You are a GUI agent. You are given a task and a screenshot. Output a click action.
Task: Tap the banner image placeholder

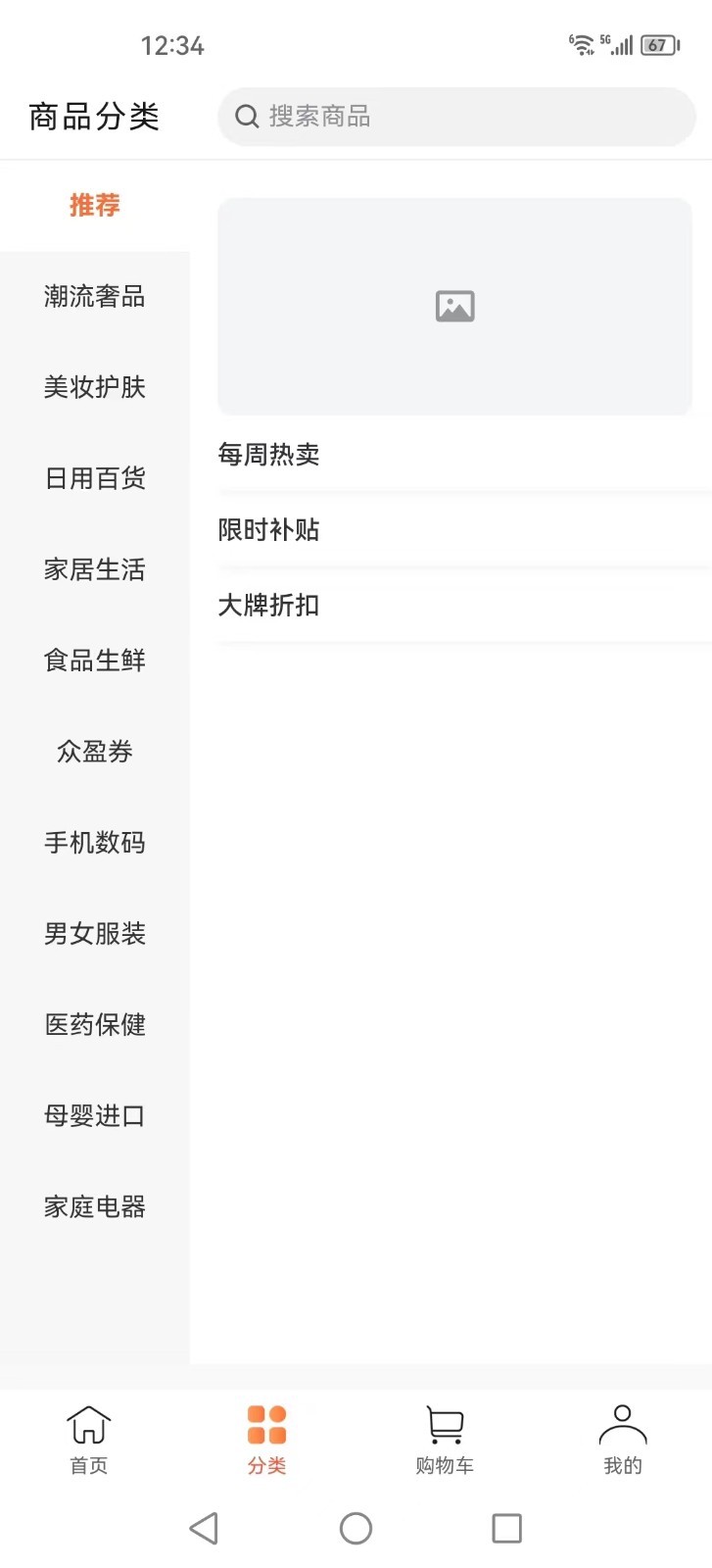pos(454,306)
